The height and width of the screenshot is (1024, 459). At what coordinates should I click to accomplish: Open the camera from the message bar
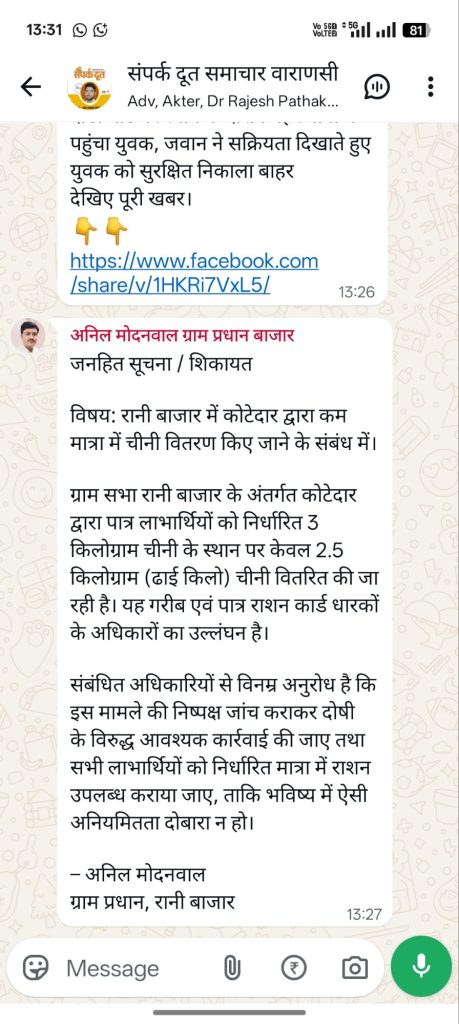355,968
